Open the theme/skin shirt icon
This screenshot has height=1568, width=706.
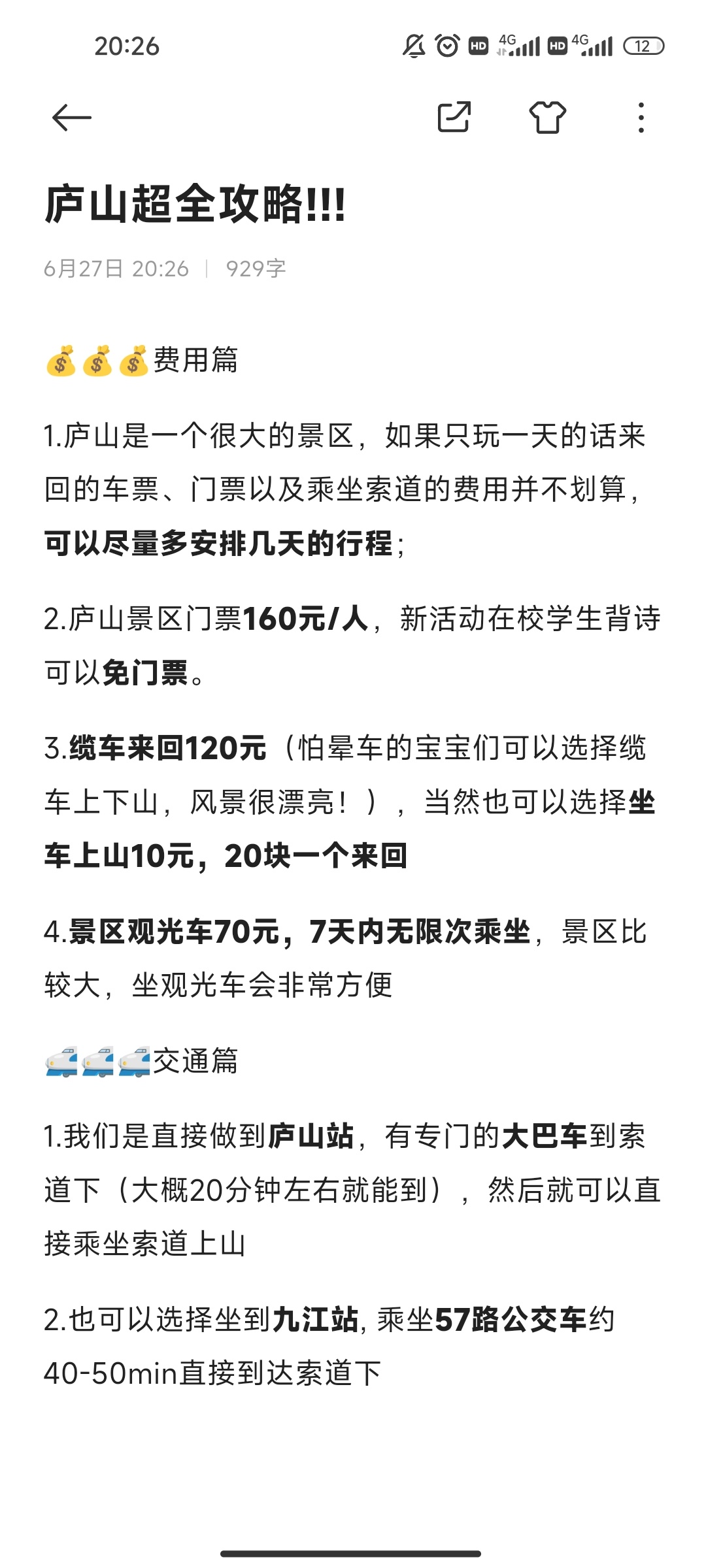tap(547, 118)
